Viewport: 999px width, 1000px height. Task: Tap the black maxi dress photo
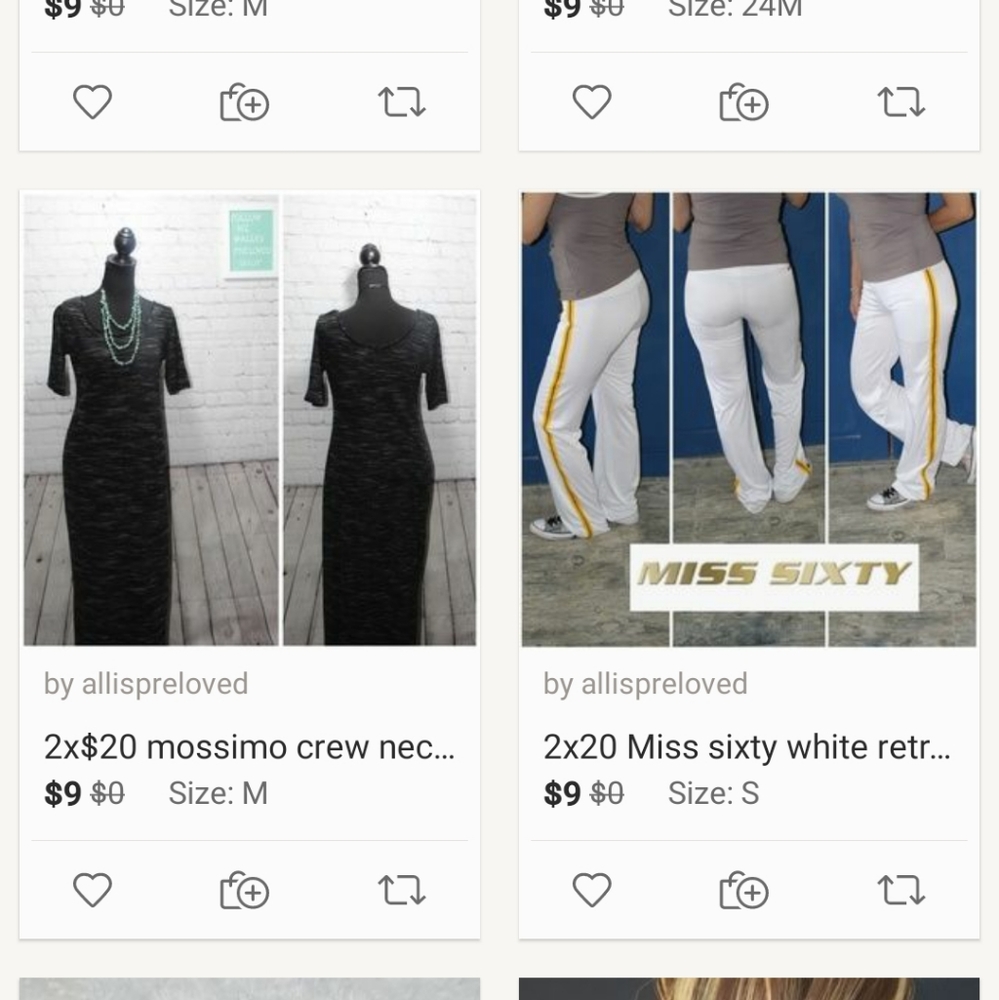(x=249, y=418)
